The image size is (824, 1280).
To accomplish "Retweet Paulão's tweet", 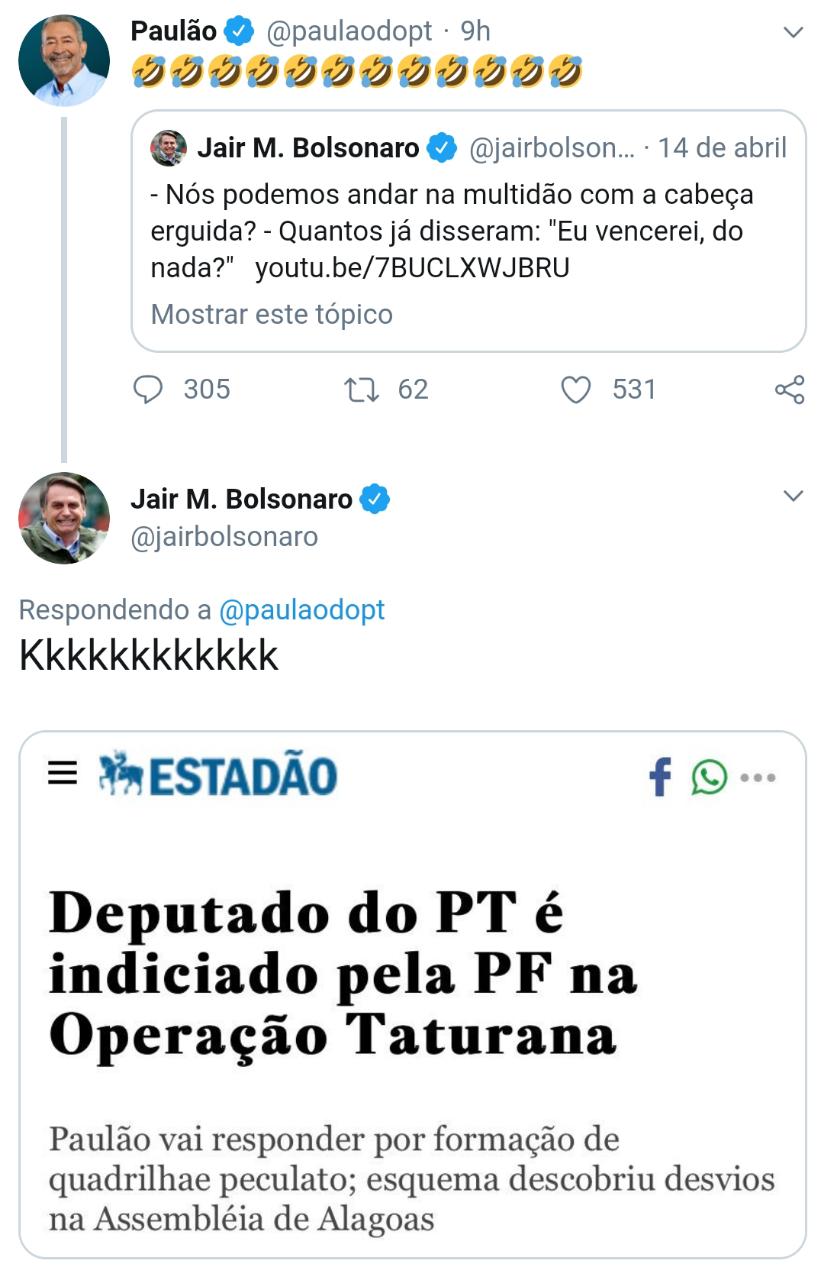I will (x=361, y=389).
